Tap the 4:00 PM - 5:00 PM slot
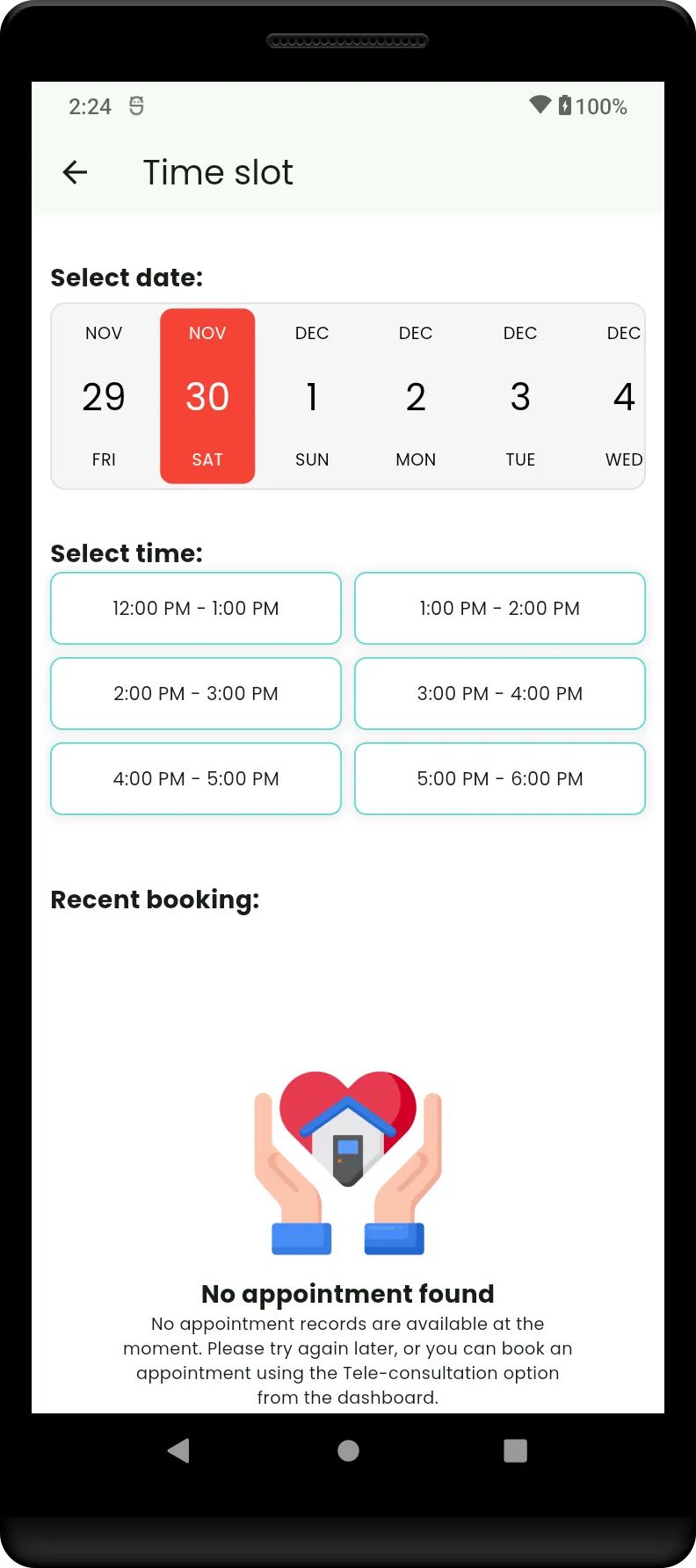 (x=196, y=778)
